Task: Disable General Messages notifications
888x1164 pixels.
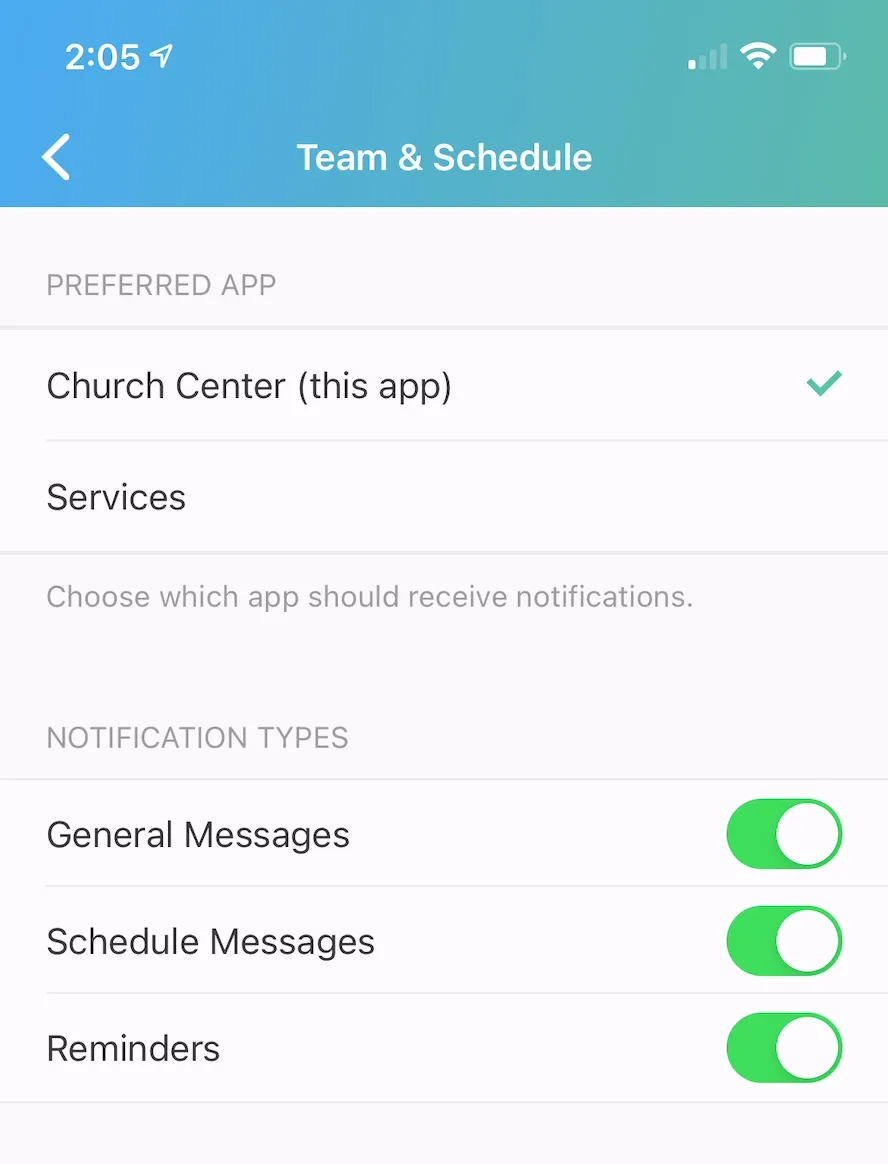Action: pos(784,834)
